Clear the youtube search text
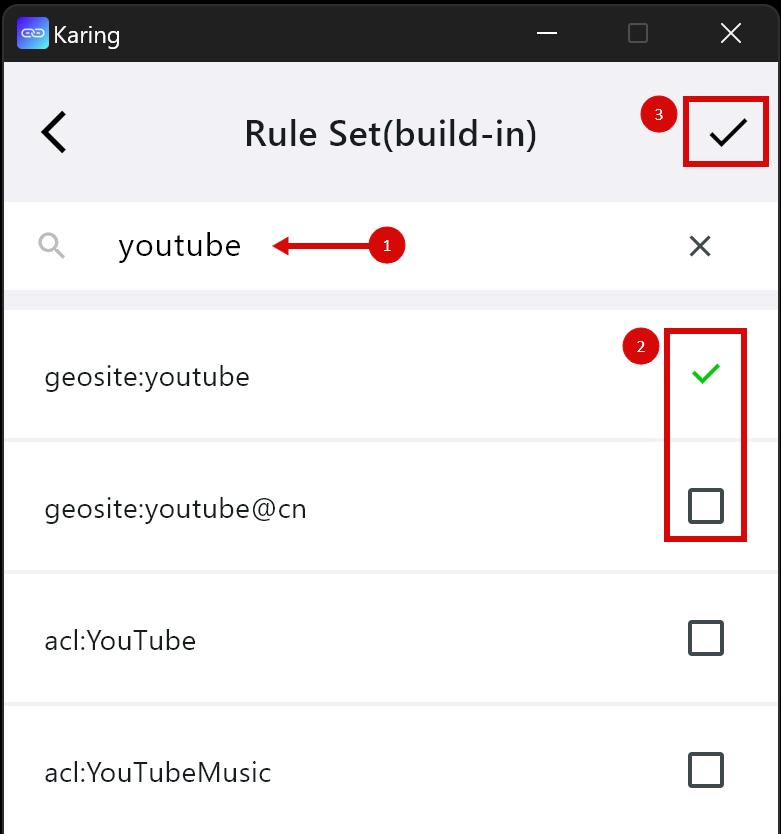This screenshot has width=781, height=834. tap(700, 246)
